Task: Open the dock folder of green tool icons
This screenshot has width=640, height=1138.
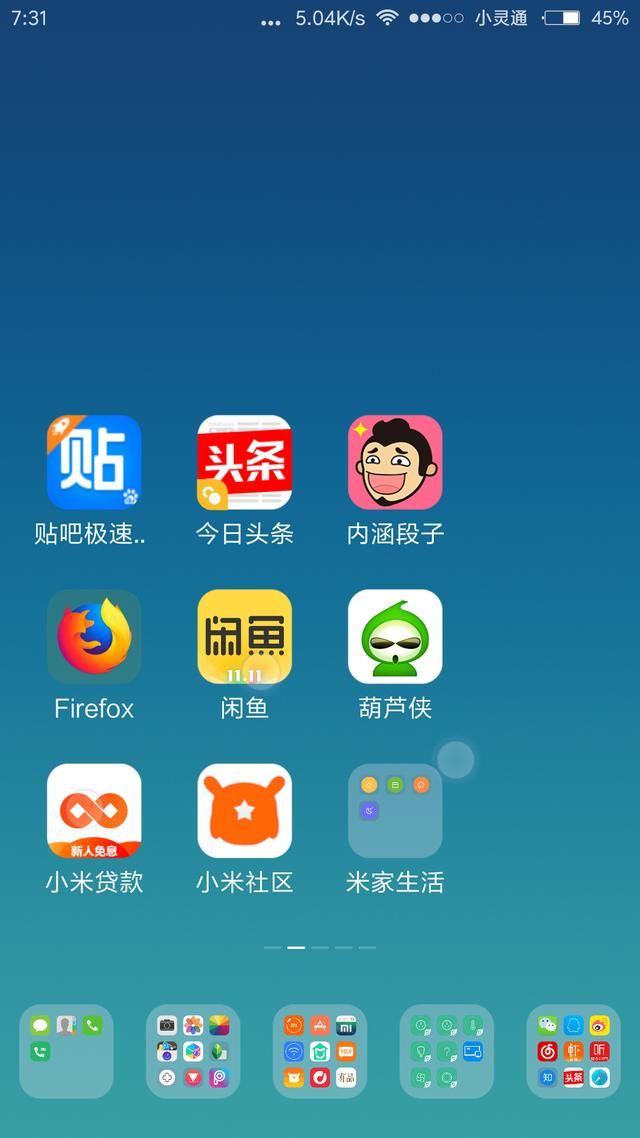Action: (447, 1051)
